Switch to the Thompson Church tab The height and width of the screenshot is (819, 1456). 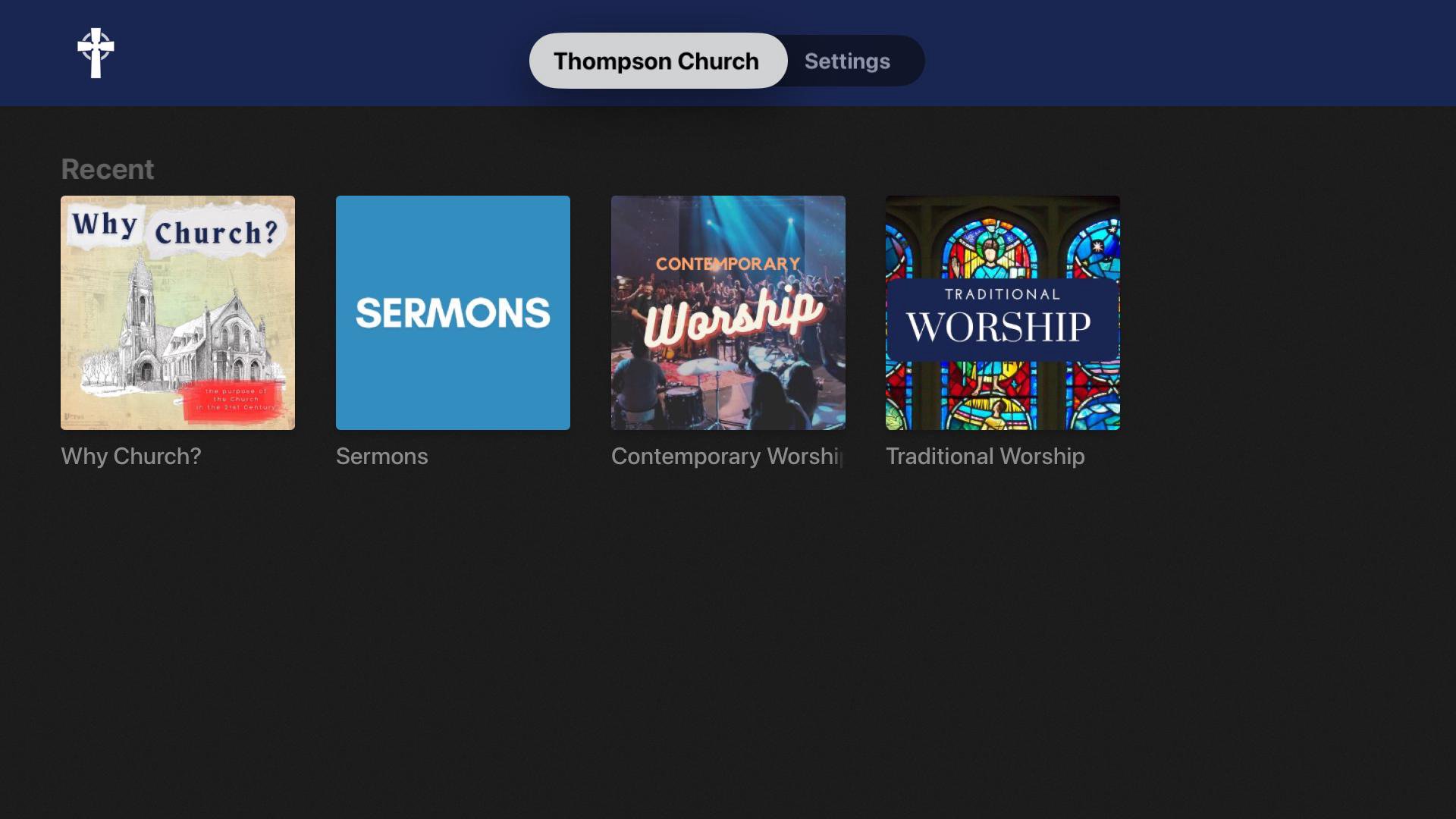[x=657, y=61]
